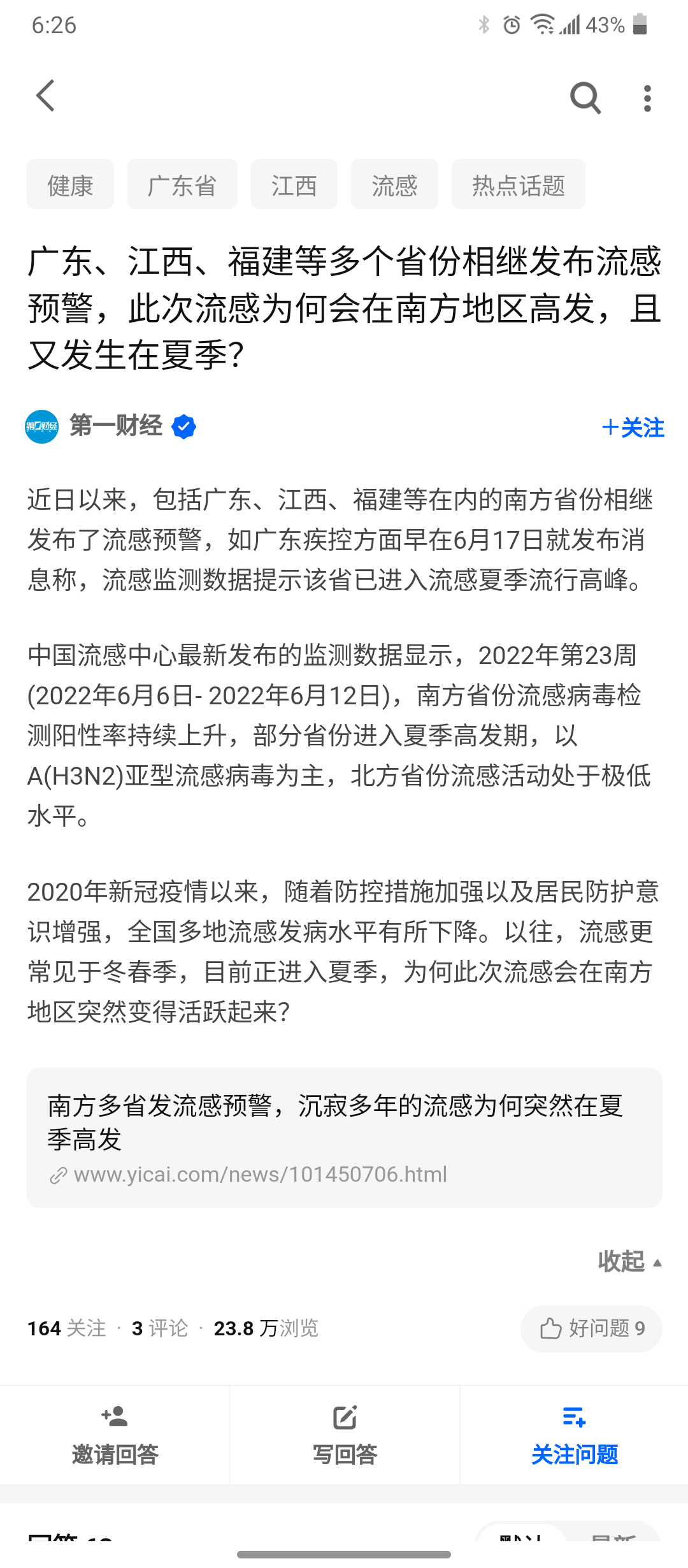Open the search icon in the top bar
Image resolution: width=688 pixels, height=1568 pixels.
click(x=585, y=98)
